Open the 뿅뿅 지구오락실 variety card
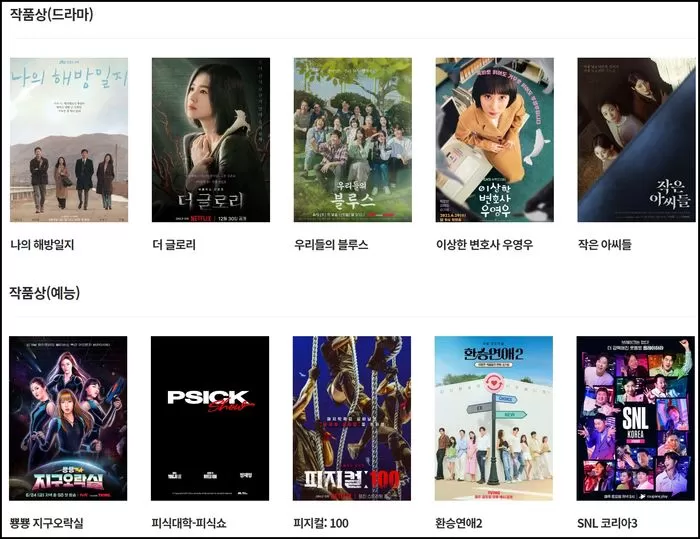The width and height of the screenshot is (700, 539). coord(68,418)
